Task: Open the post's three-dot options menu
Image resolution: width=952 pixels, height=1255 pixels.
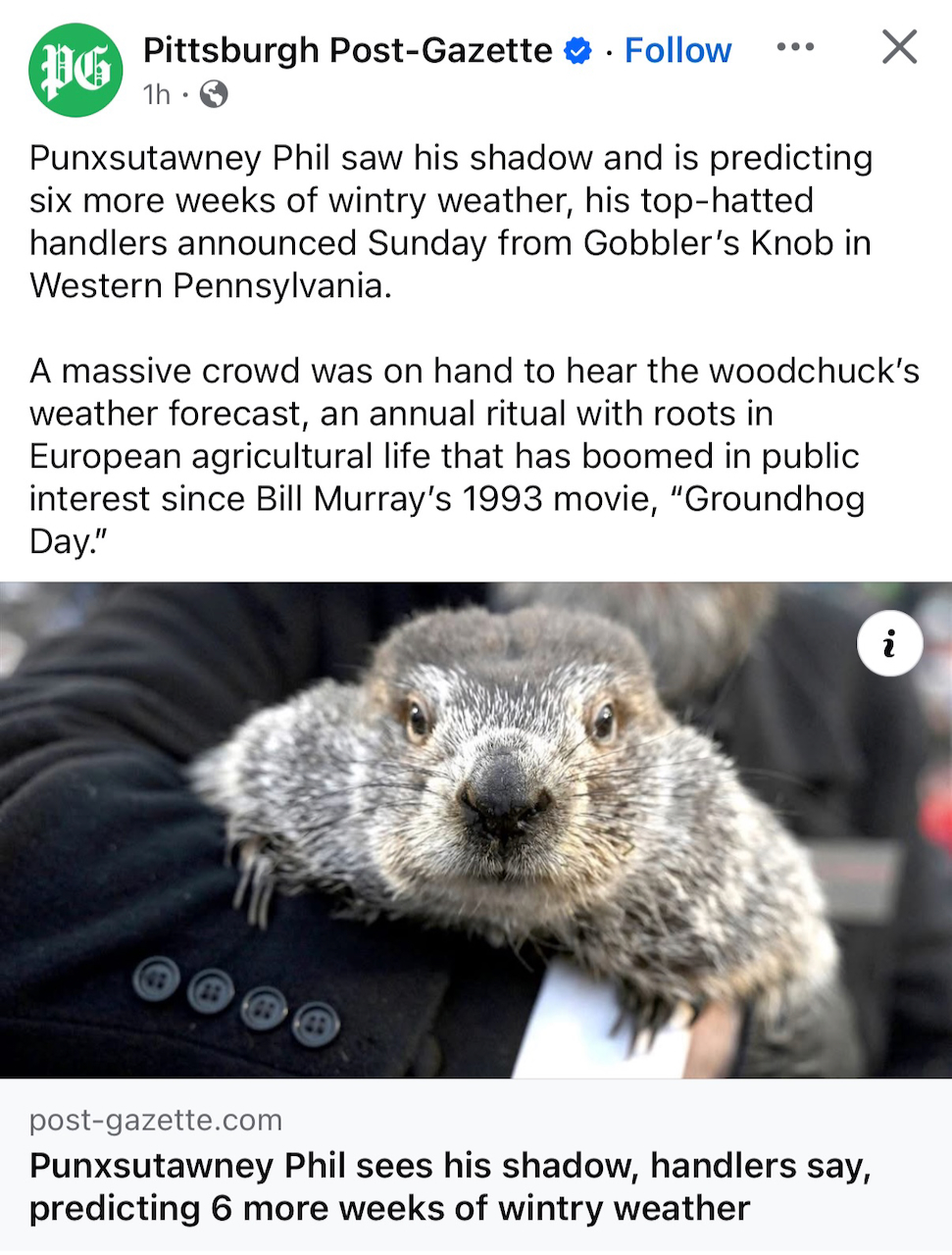Action: pos(794,47)
